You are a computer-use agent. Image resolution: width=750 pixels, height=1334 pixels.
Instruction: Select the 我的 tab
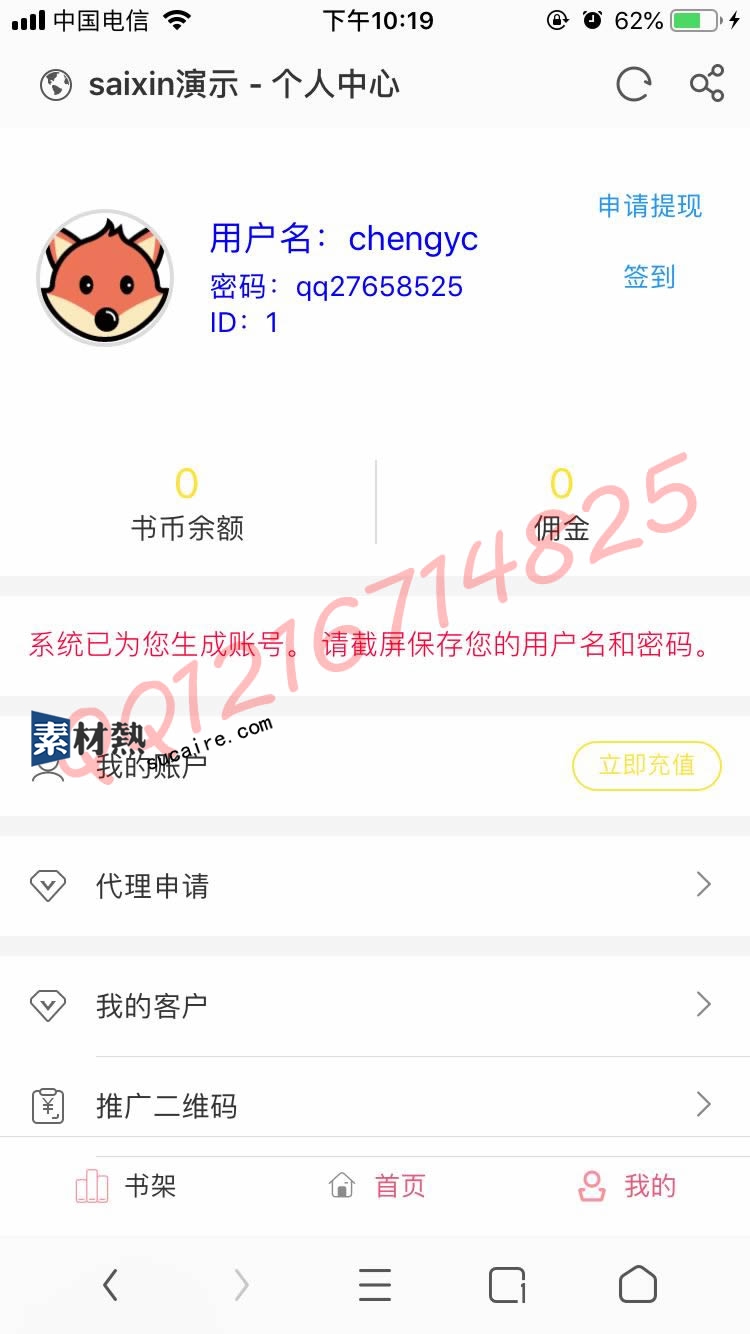click(x=627, y=1187)
